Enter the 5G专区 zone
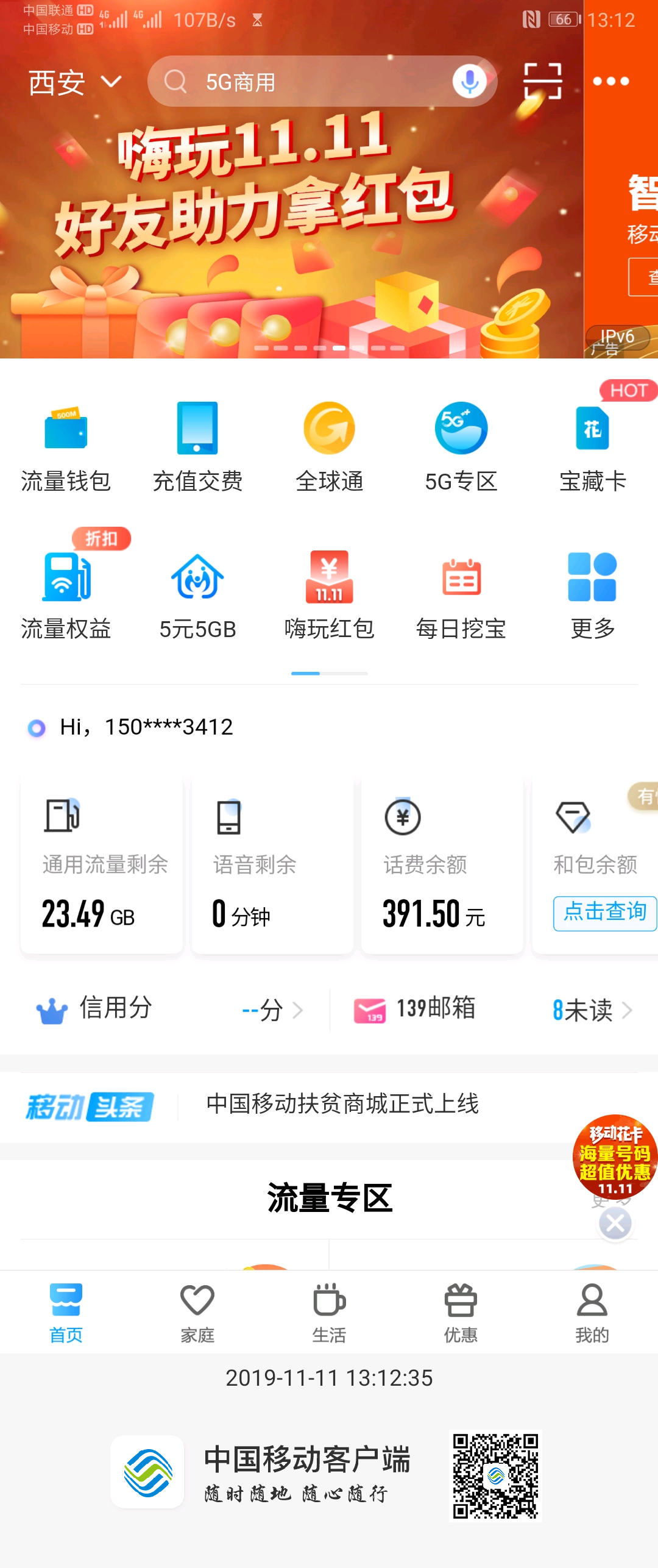The width and height of the screenshot is (658, 1568). click(461, 445)
